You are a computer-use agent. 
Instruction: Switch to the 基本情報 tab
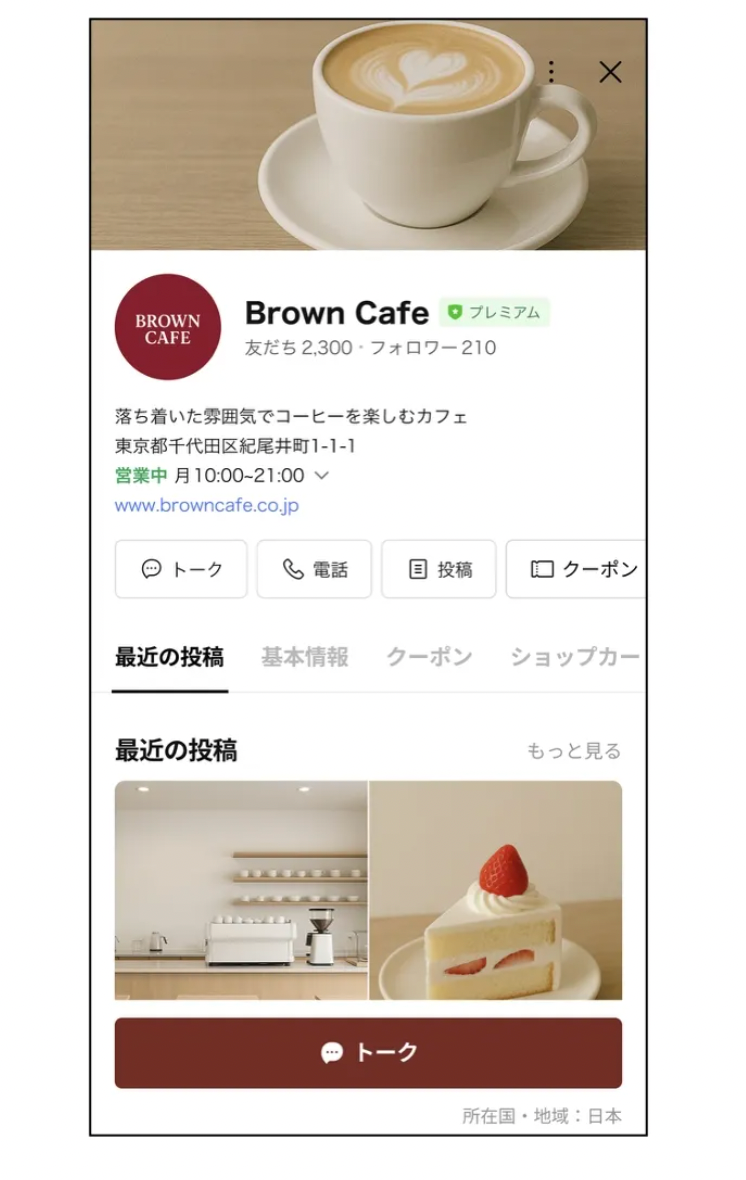[x=305, y=657]
